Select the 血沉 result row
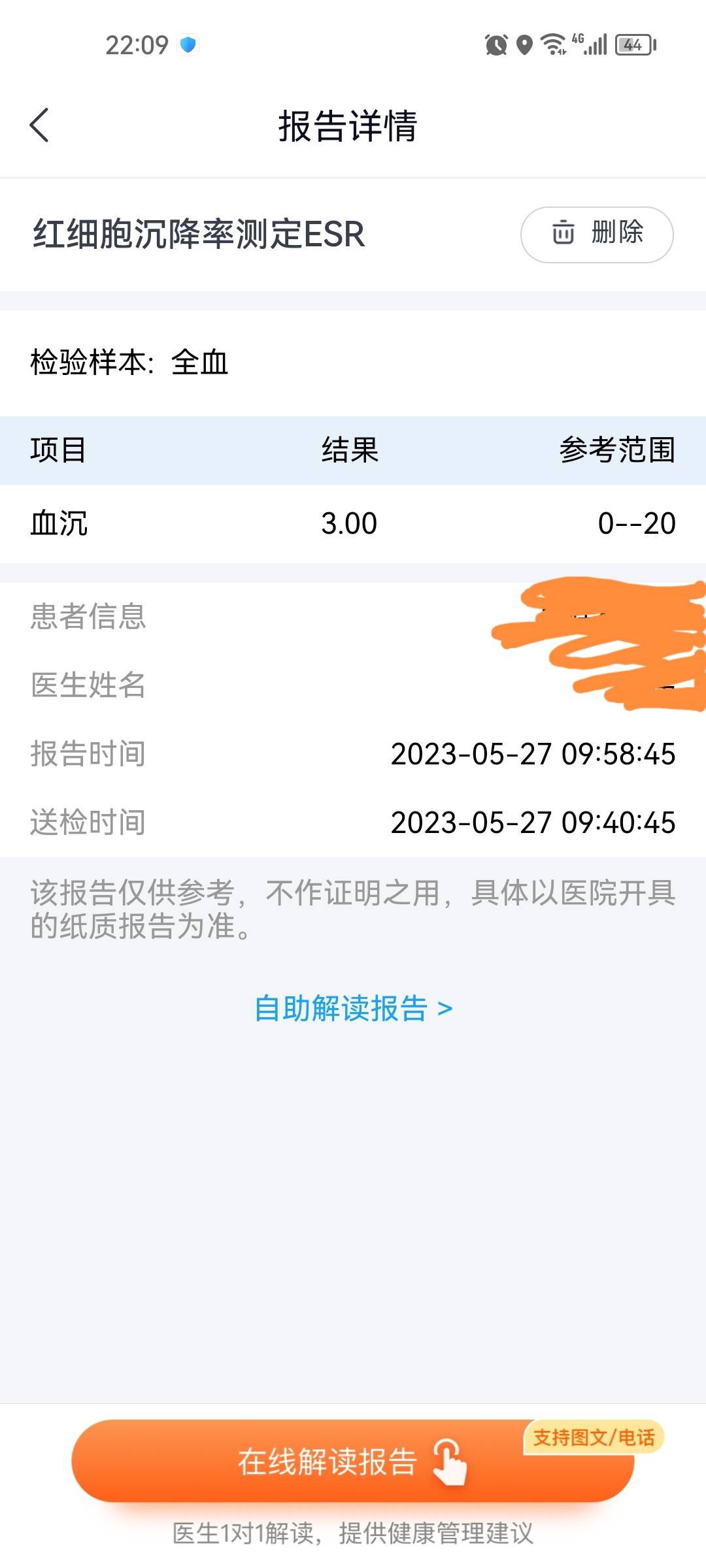This screenshot has width=706, height=1568. 353,523
